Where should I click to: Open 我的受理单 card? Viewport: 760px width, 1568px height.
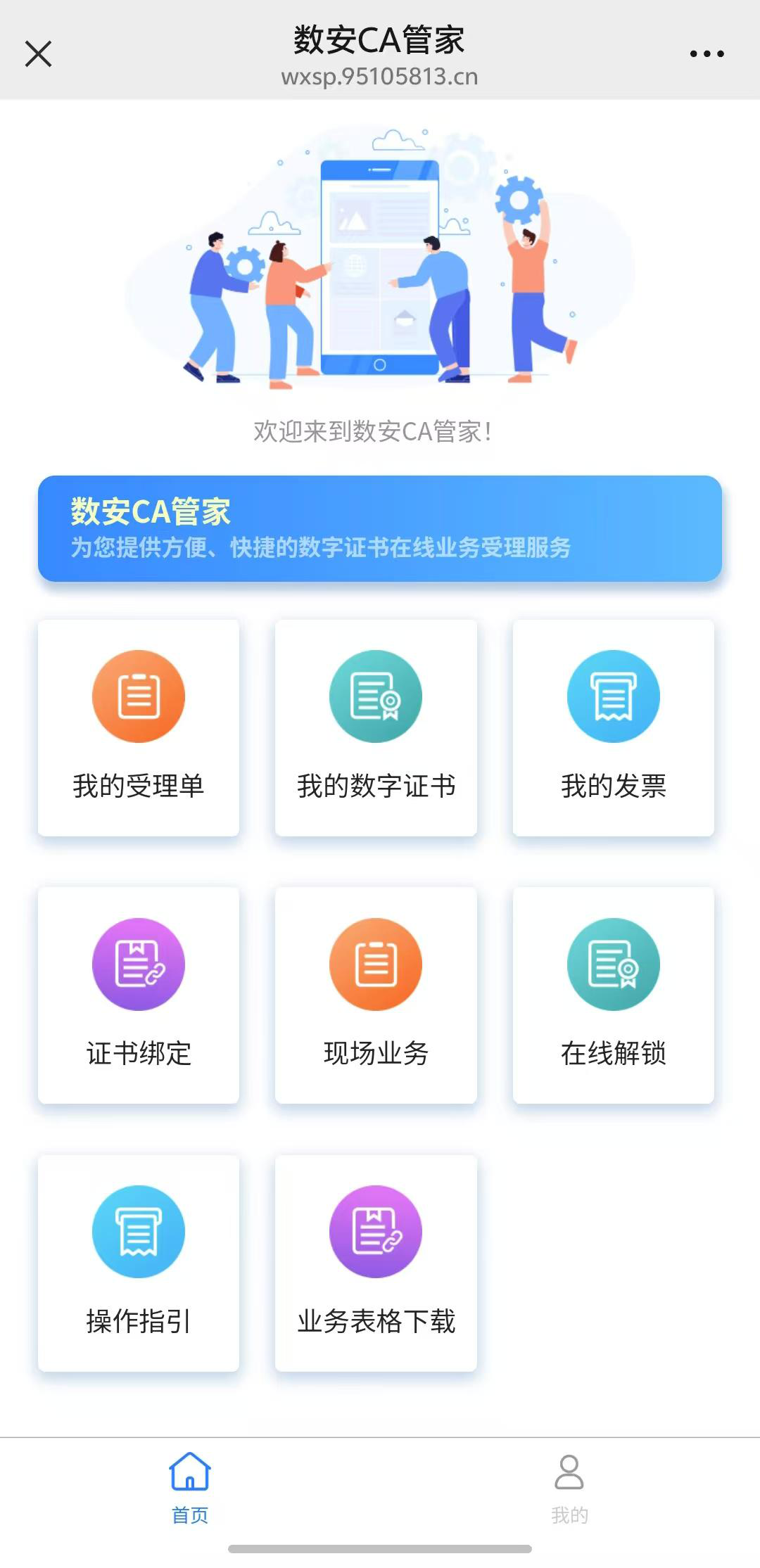click(139, 727)
